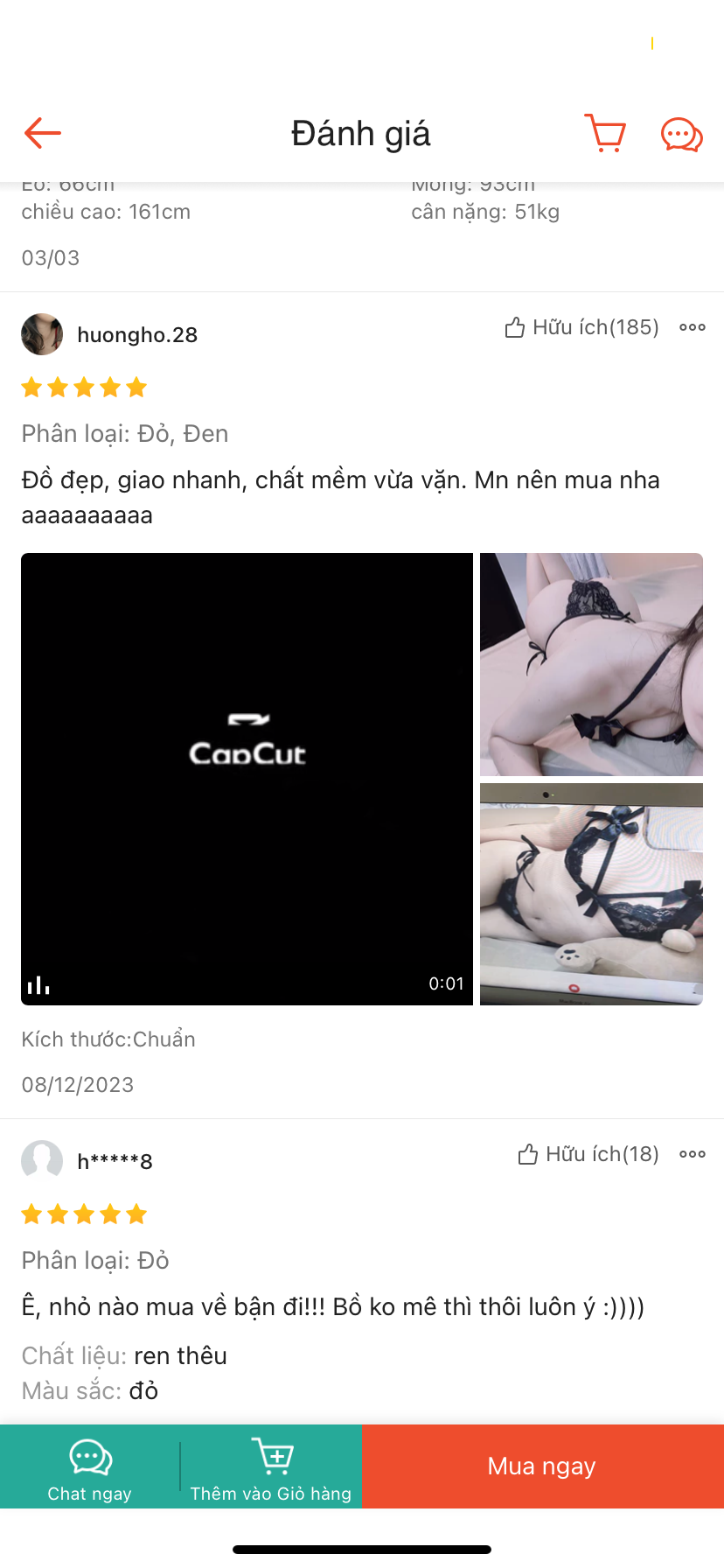
Task: Open huongho.28's profile avatar
Action: click(42, 334)
